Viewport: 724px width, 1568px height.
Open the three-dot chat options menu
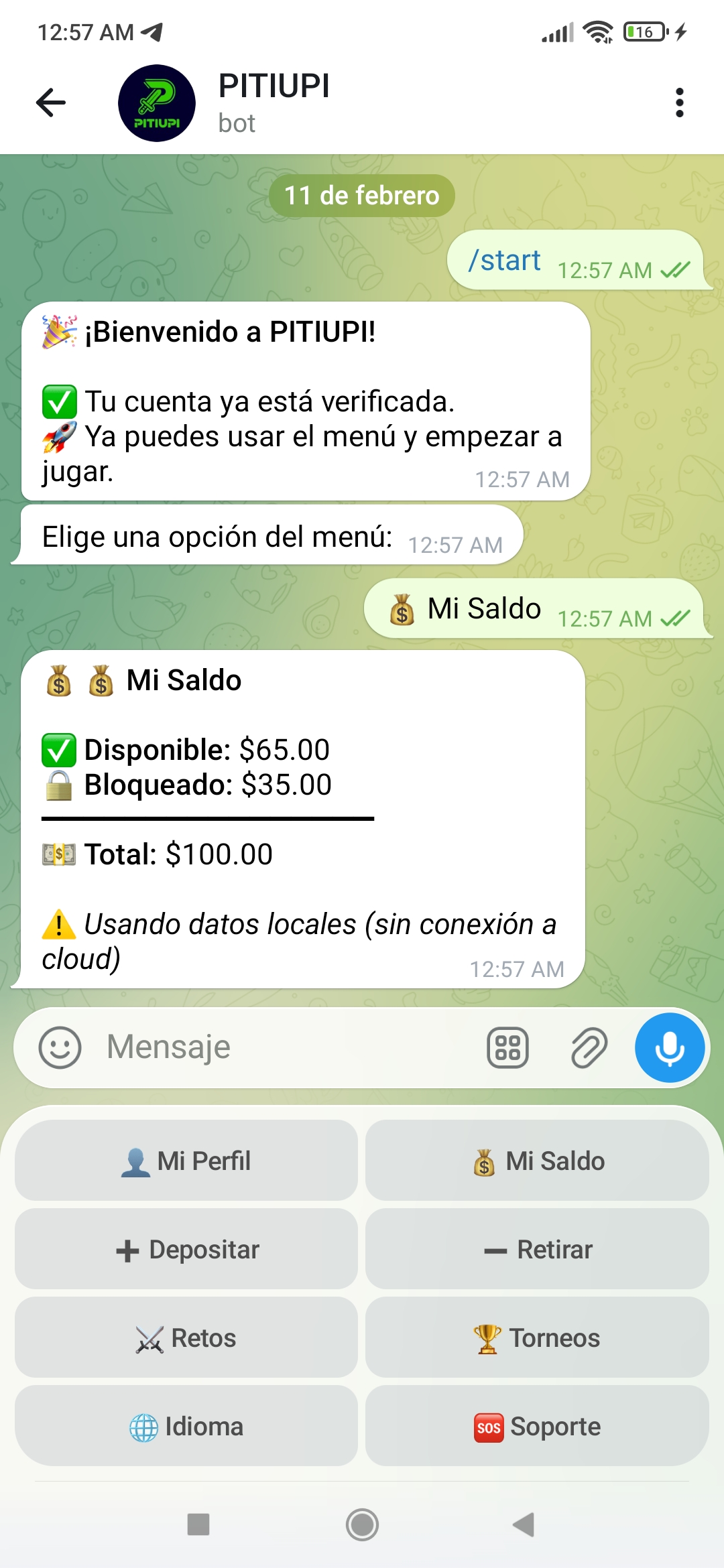click(x=680, y=102)
